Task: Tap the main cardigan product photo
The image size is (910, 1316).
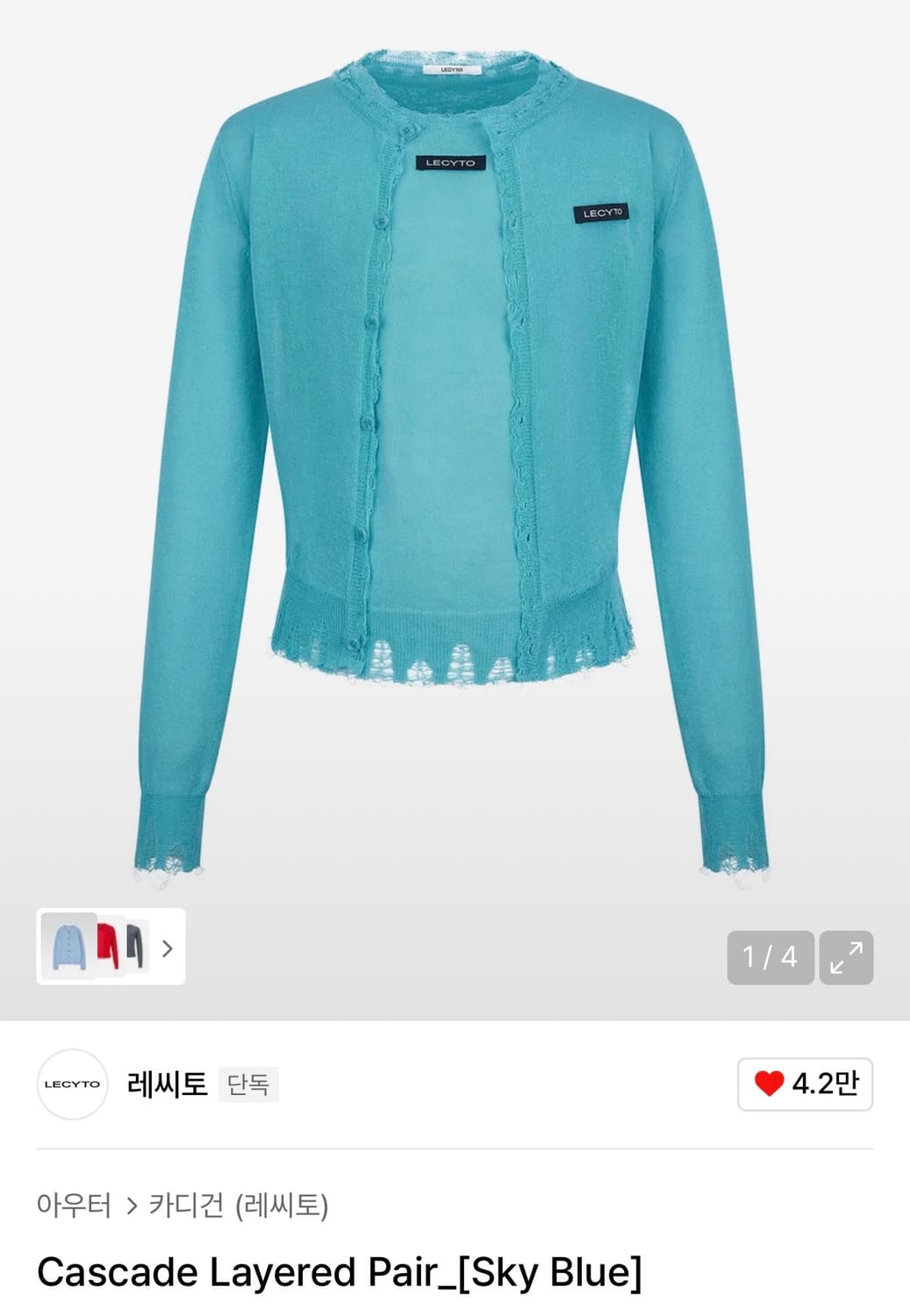Action: point(455,439)
